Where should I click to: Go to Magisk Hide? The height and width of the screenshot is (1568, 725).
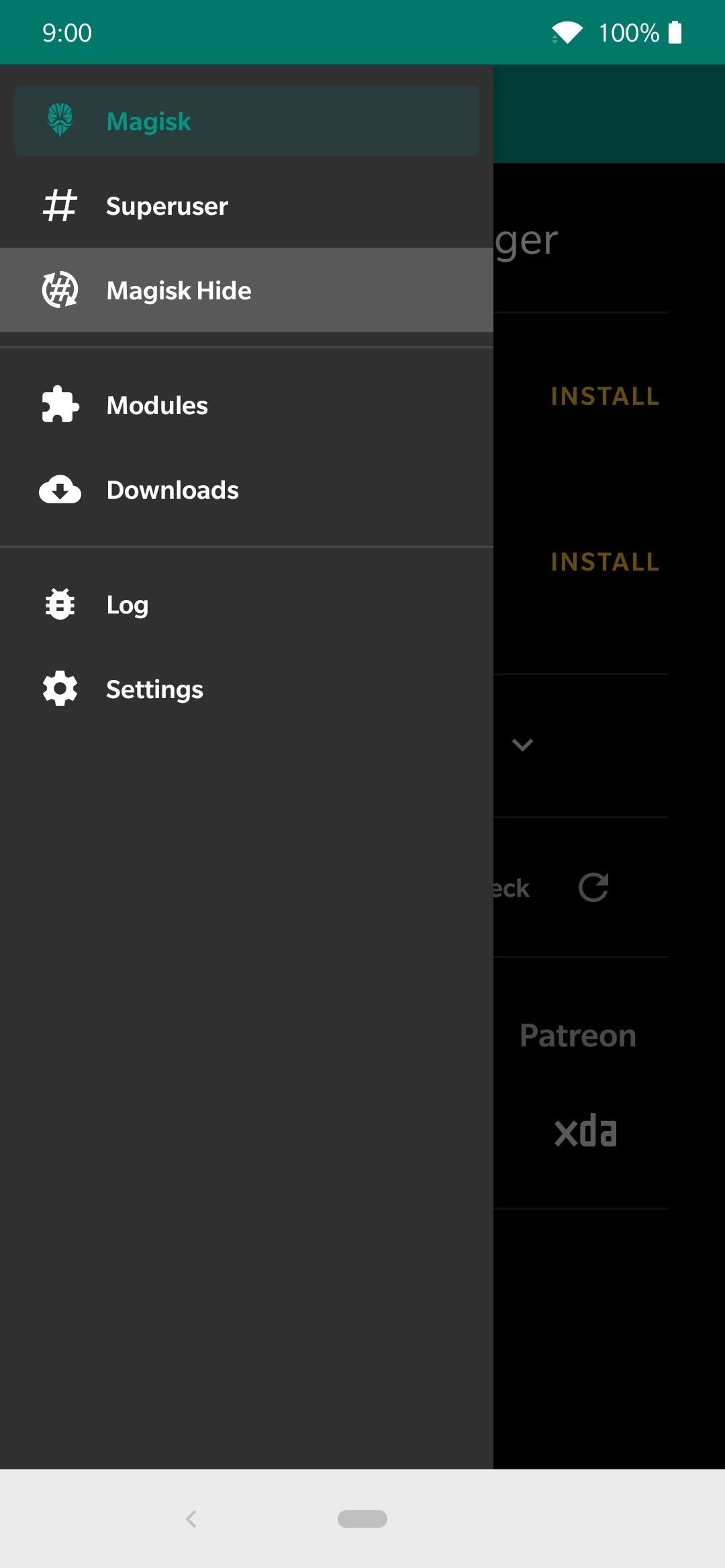coord(246,291)
